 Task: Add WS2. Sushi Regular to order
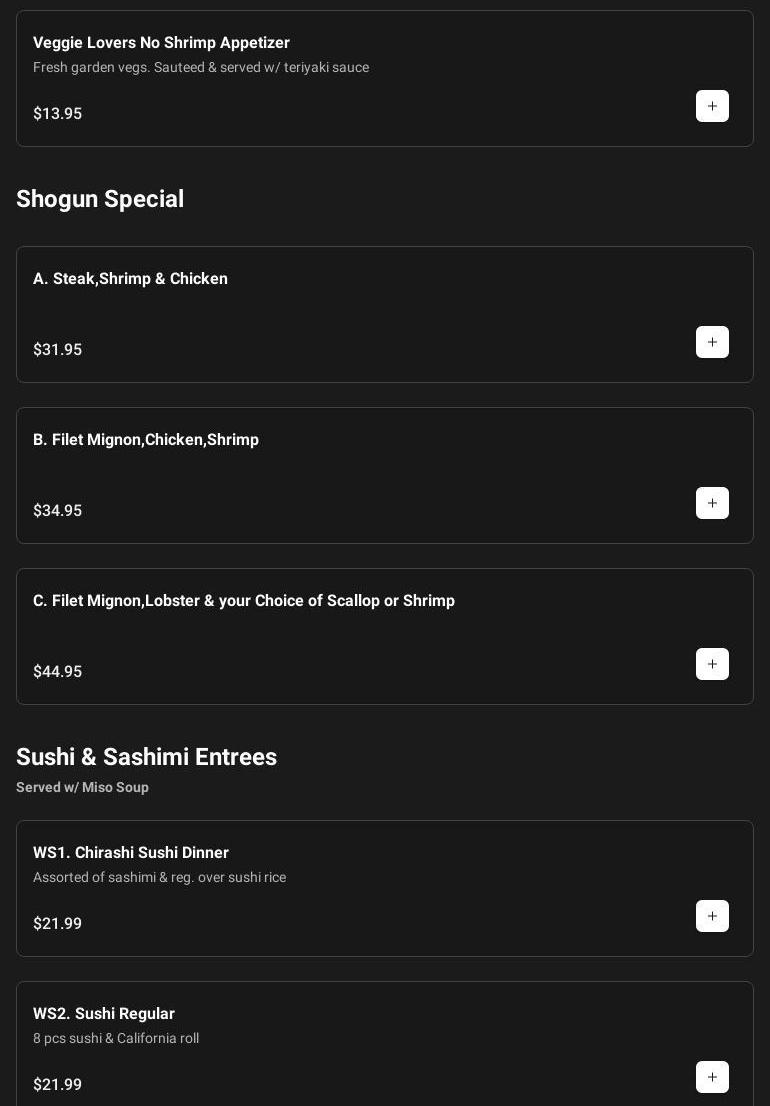point(712,1077)
